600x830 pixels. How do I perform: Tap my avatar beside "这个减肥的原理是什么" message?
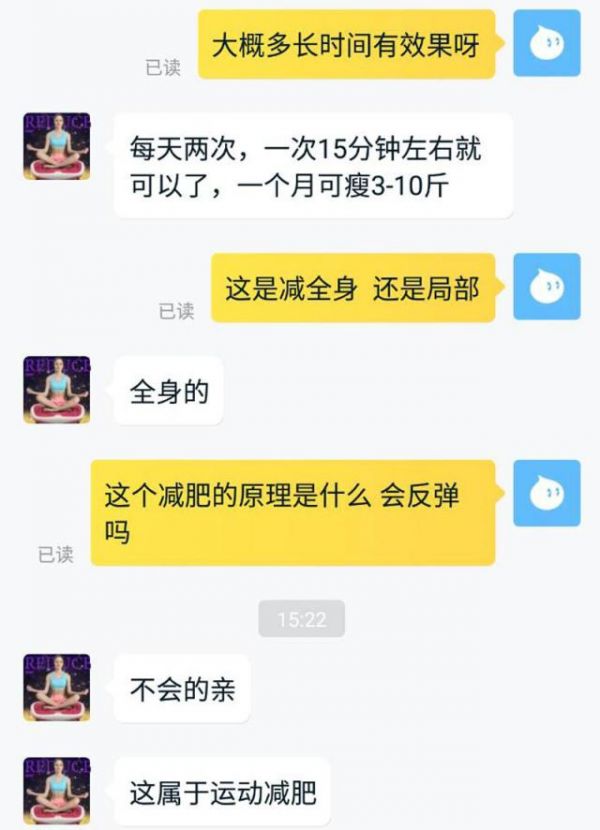coord(547,493)
